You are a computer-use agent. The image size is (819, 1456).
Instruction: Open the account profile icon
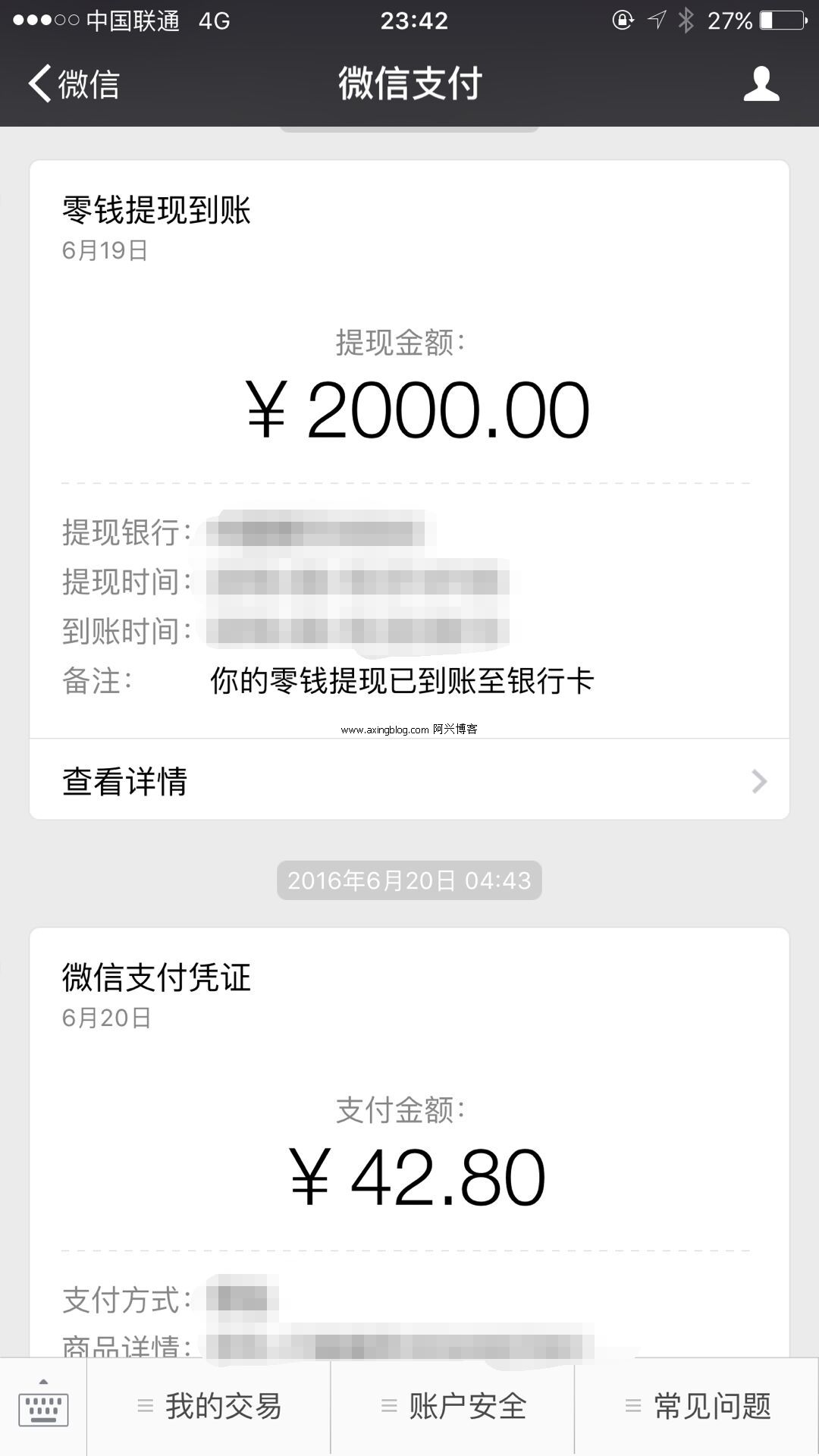[761, 83]
